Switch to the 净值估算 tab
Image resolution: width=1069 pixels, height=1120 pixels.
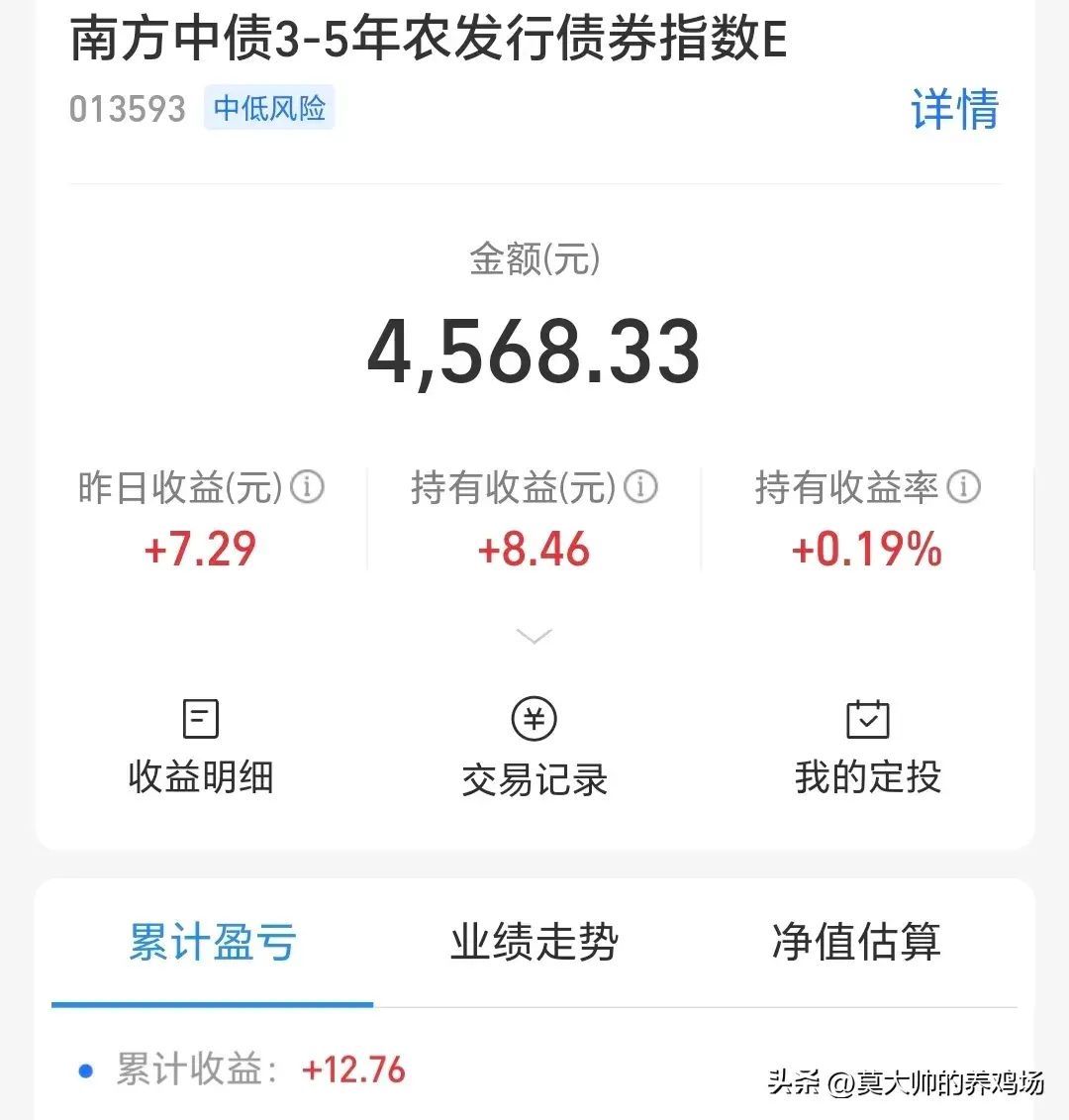[x=858, y=944]
